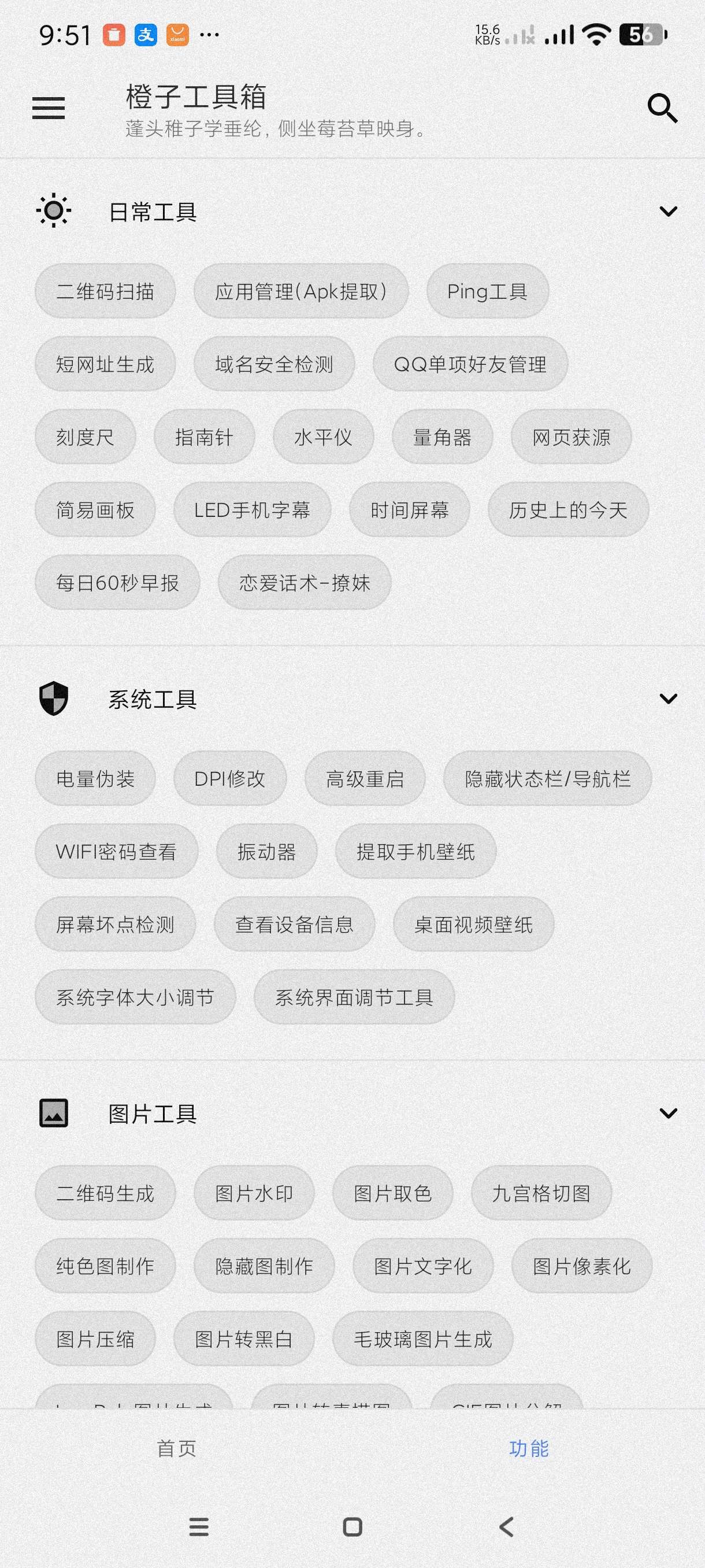Open 每日60秒早报

pyautogui.click(x=117, y=583)
